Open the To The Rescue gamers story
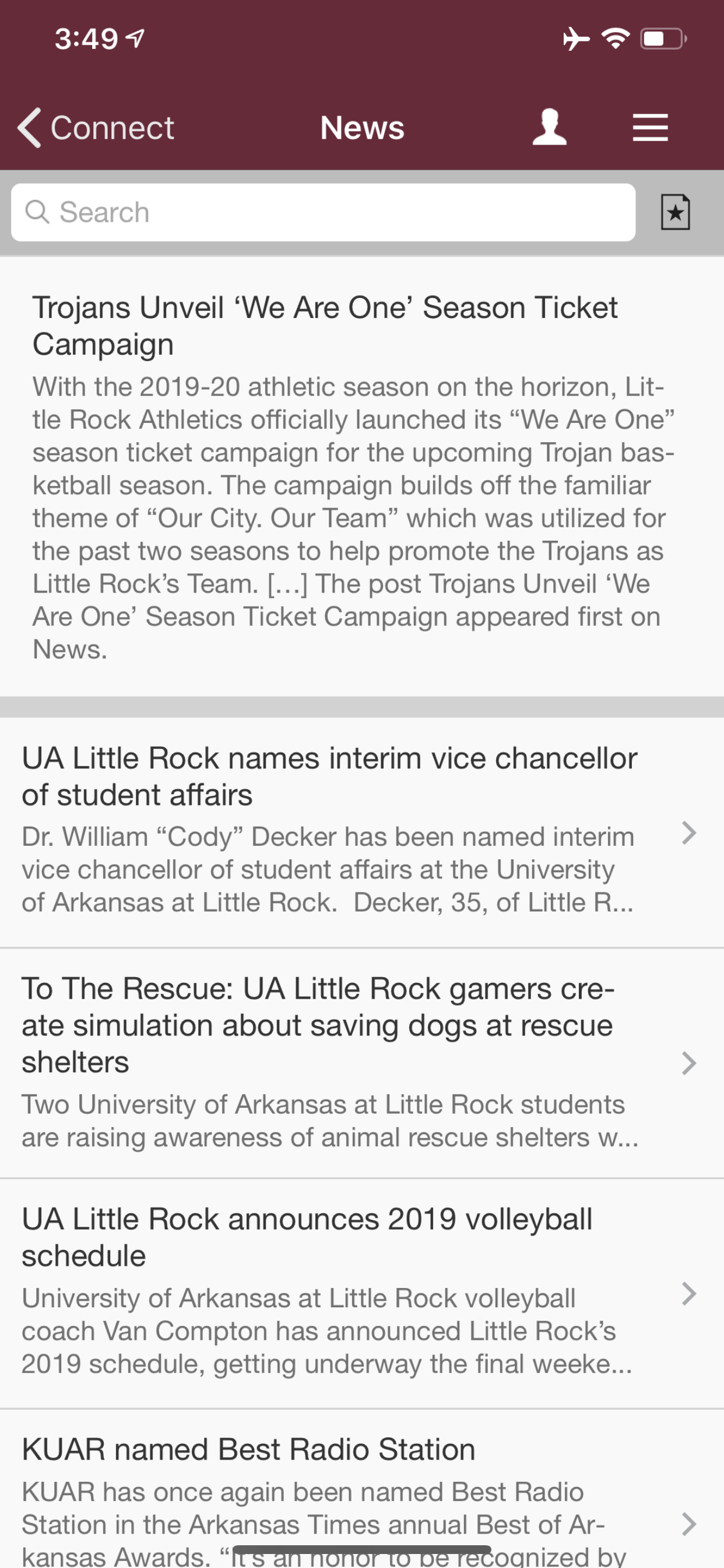 [x=362, y=1063]
